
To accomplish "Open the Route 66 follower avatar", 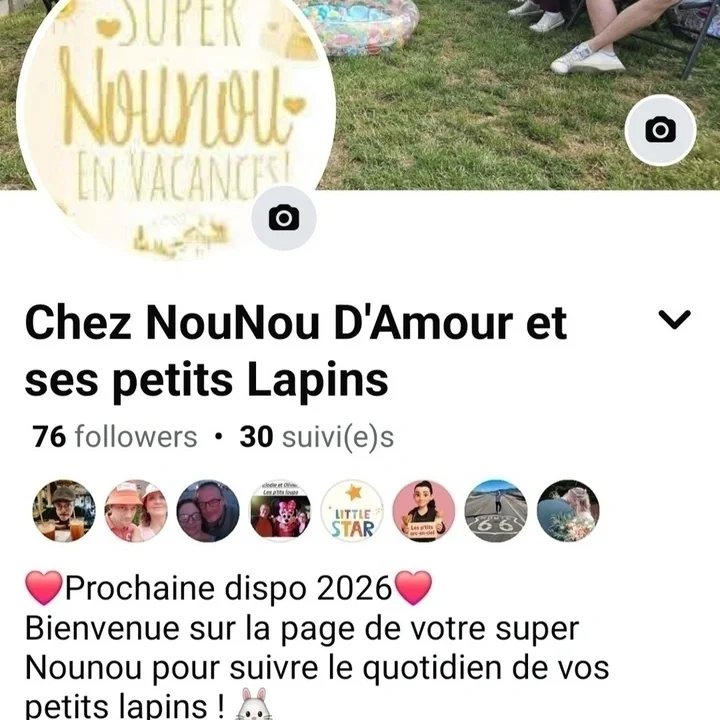I will click(x=496, y=511).
